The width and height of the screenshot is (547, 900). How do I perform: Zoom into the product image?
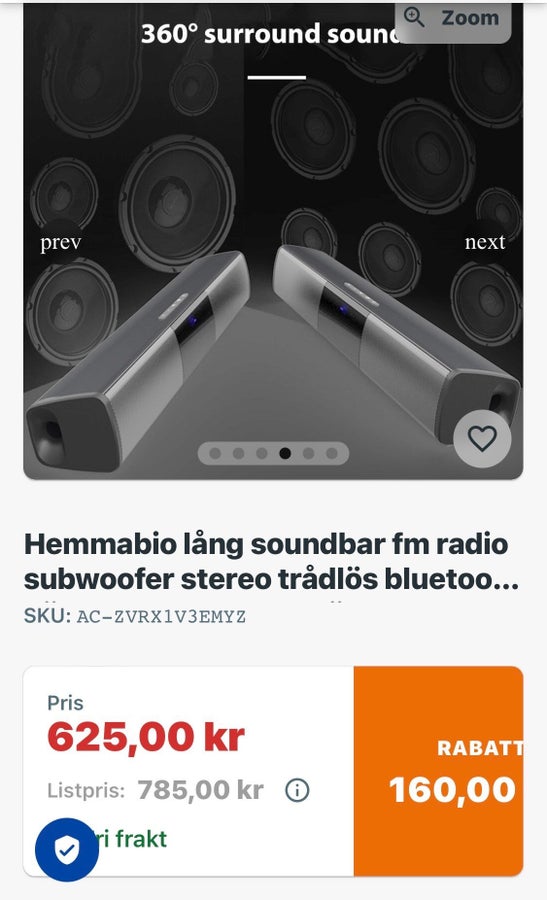452,19
